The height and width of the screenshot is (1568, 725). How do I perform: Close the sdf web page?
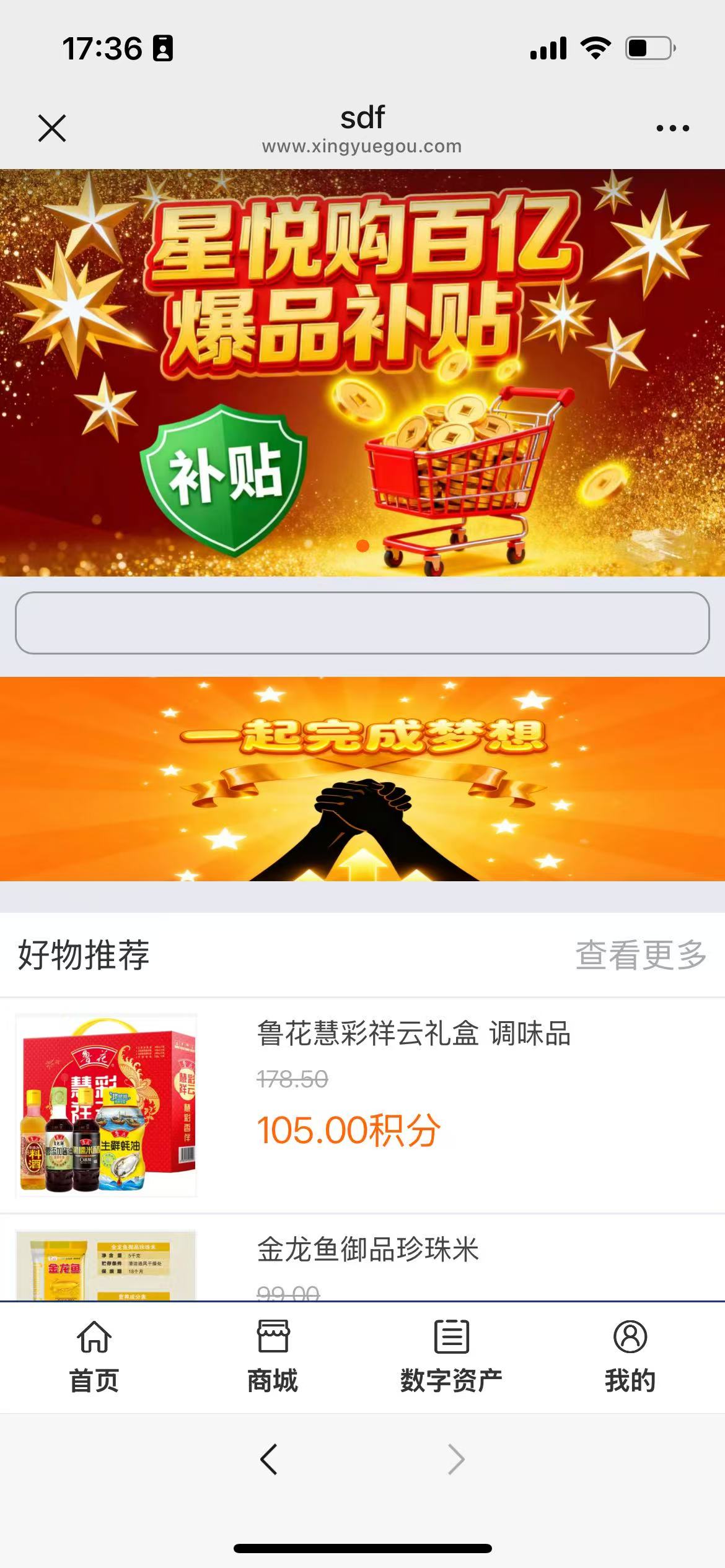52,128
